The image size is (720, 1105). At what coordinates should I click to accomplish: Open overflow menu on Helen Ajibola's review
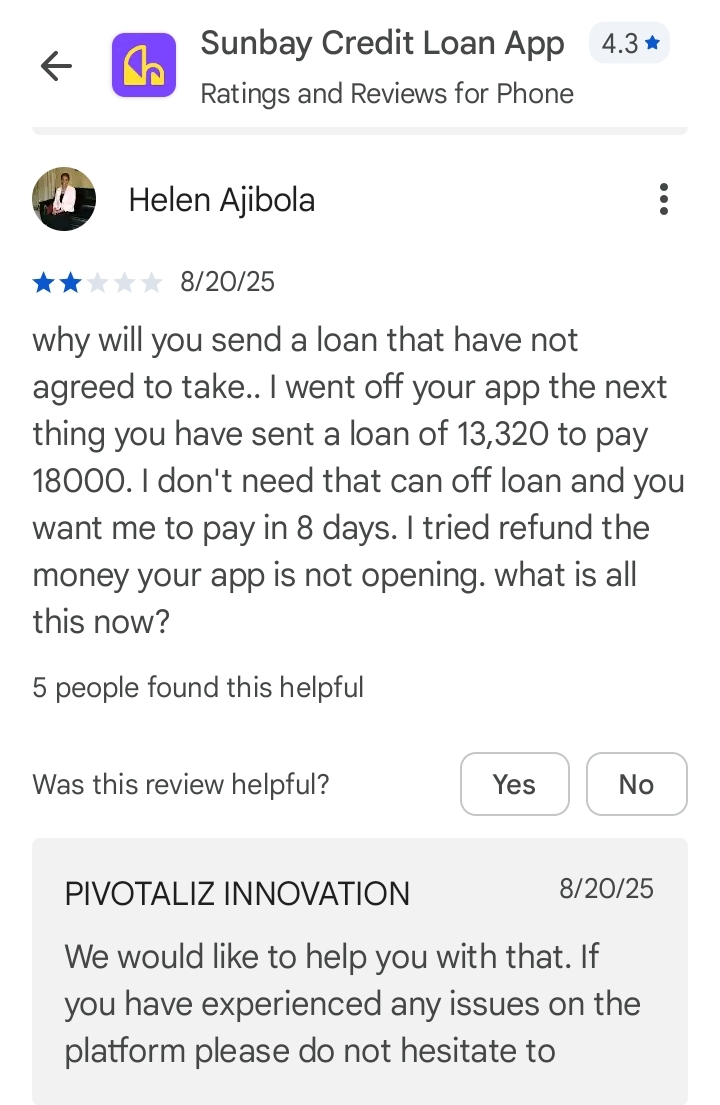pyautogui.click(x=663, y=200)
